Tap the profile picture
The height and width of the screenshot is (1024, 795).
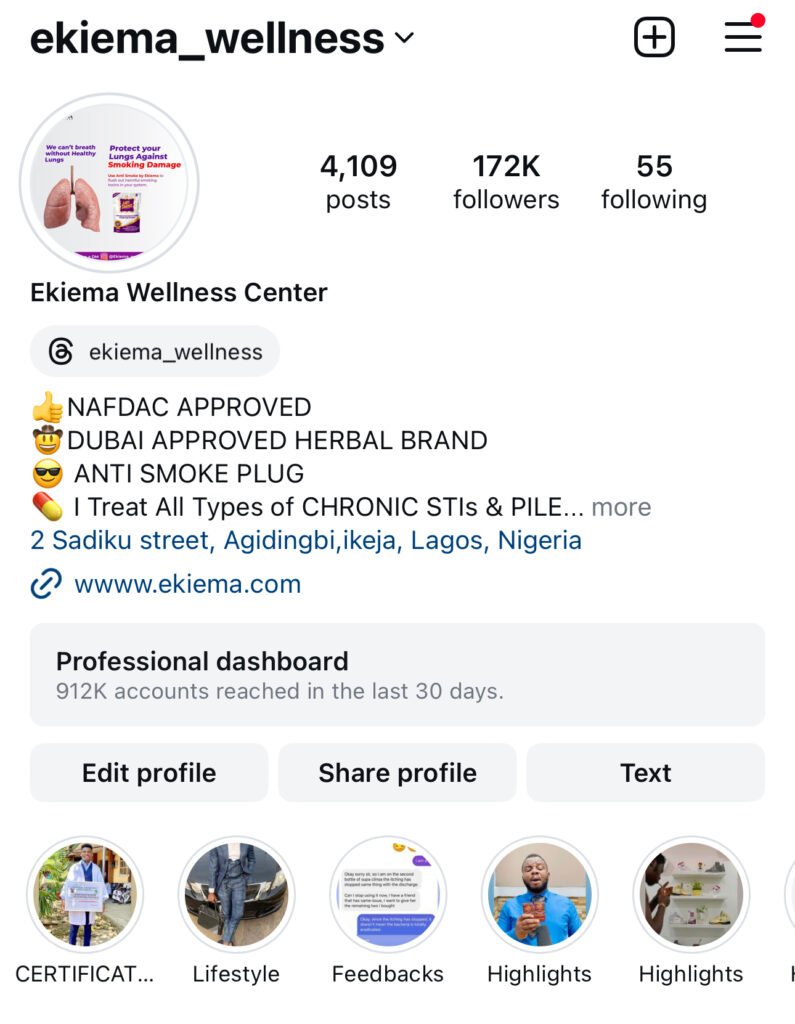(x=109, y=183)
